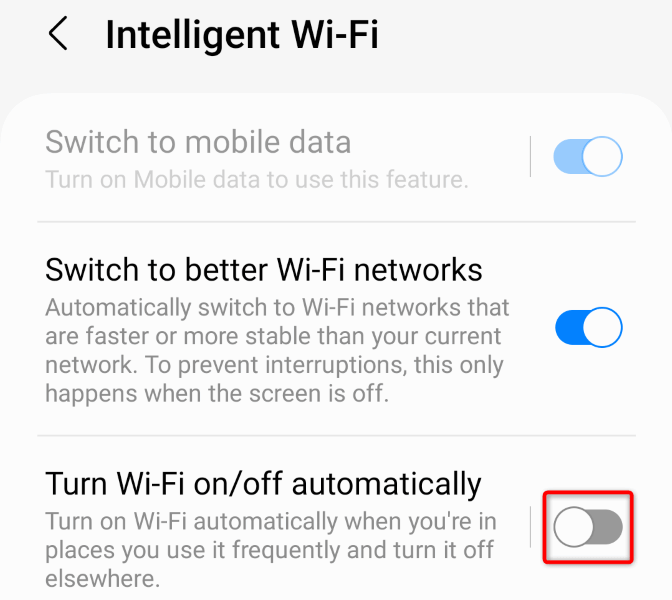Go back from Intelligent Wi-Fi
Screen dimensions: 672x600
[x=58, y=34]
